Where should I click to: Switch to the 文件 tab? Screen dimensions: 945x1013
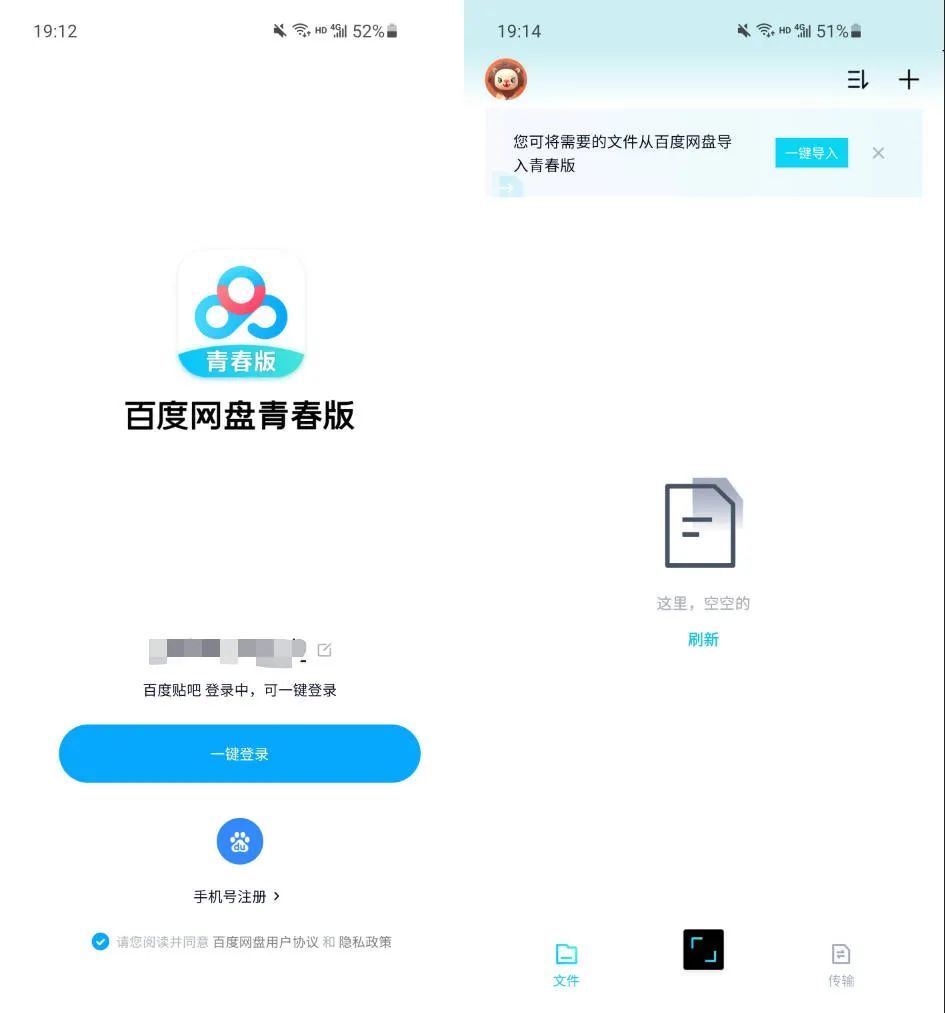coord(566,964)
